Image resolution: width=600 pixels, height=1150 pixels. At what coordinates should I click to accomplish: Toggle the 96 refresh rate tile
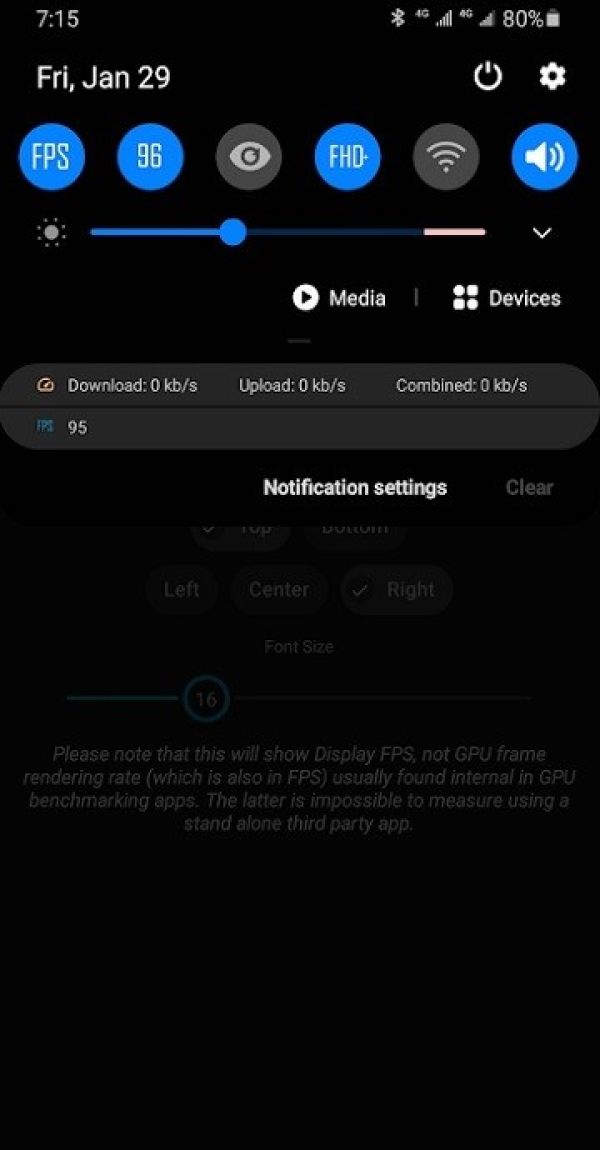[150, 157]
